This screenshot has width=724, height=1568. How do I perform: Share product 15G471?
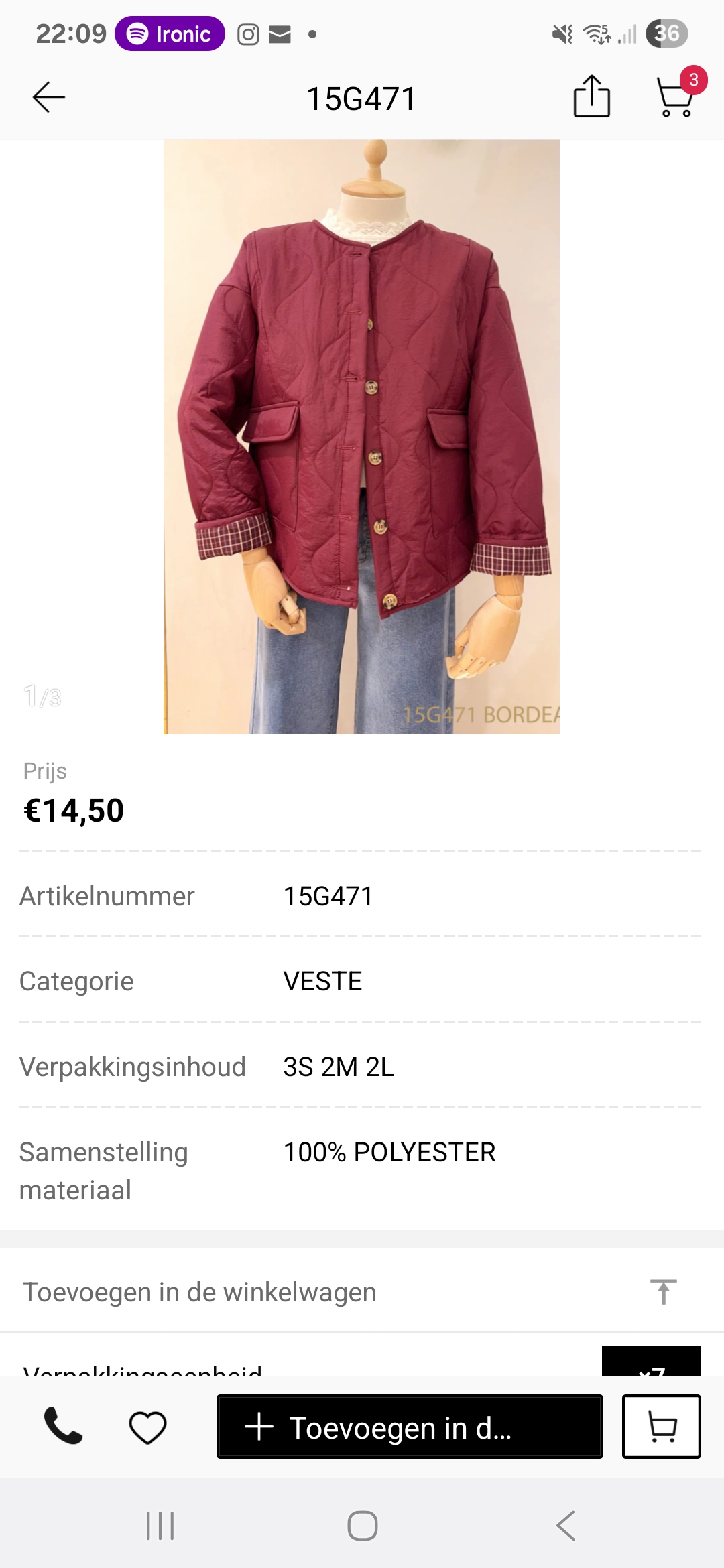(592, 97)
